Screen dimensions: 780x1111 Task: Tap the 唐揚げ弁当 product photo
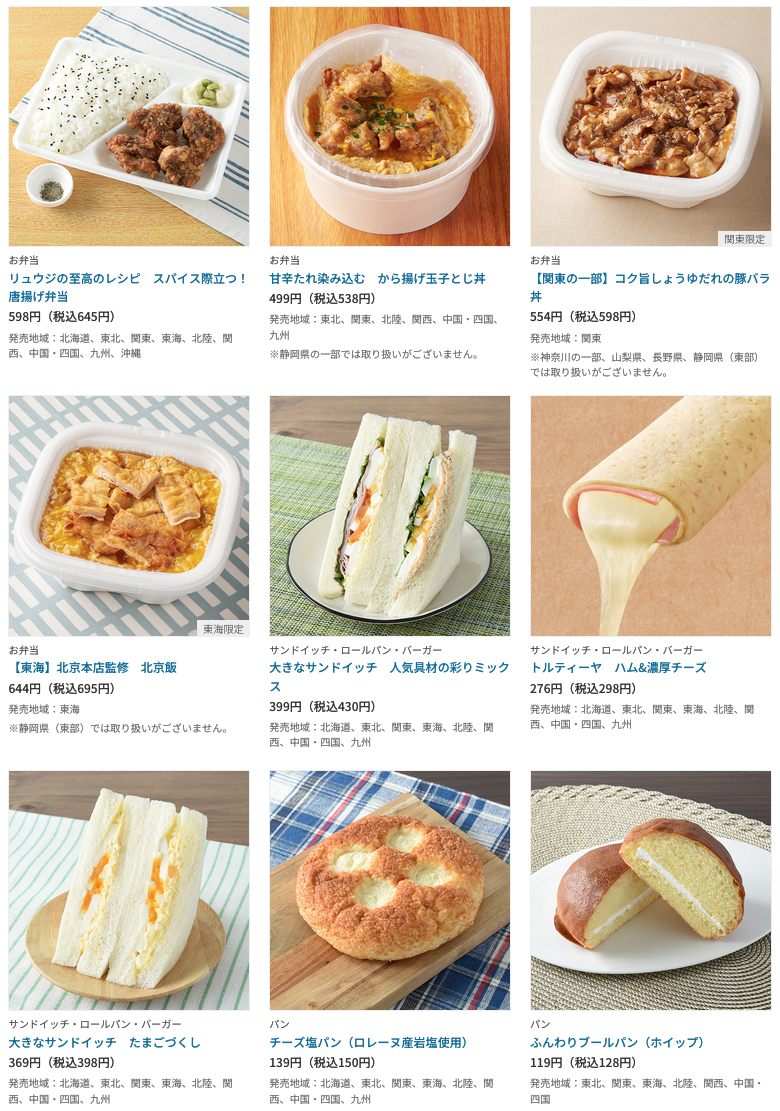(129, 127)
